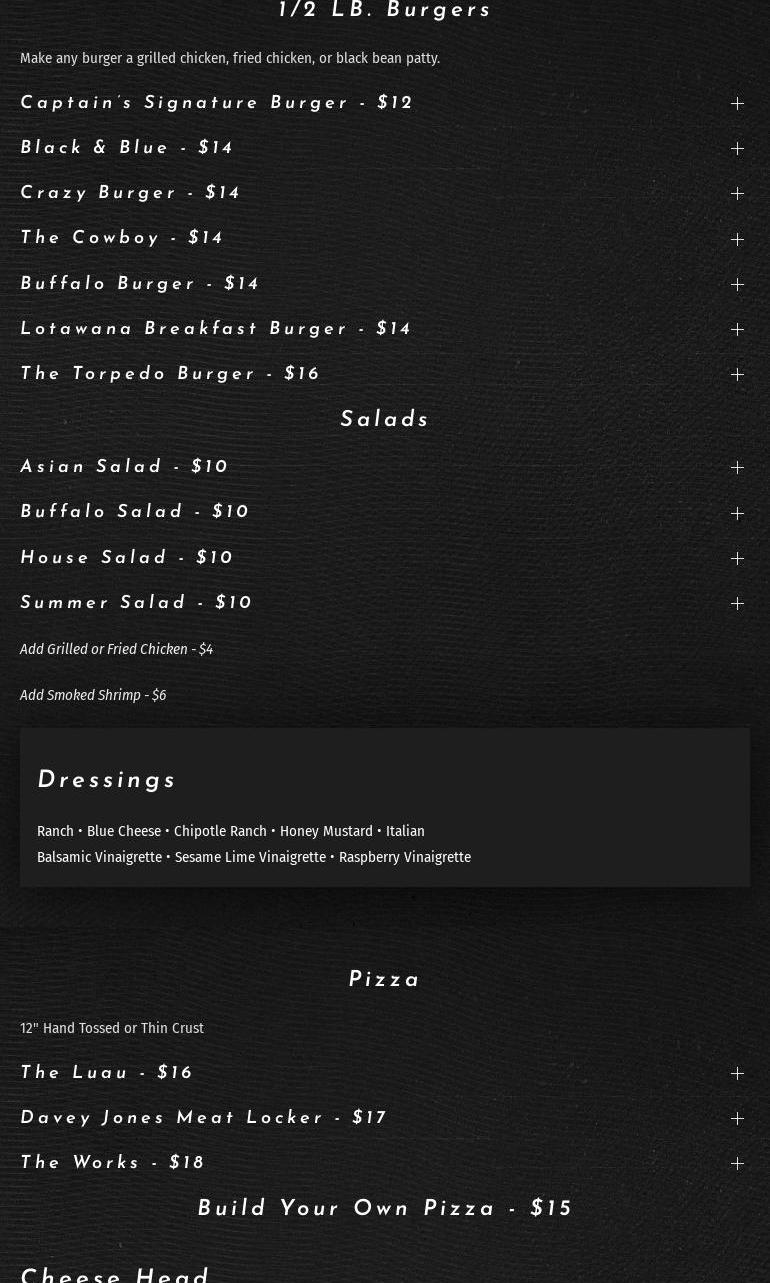Expand Captain's Signature Burger details

pyautogui.click(x=737, y=104)
